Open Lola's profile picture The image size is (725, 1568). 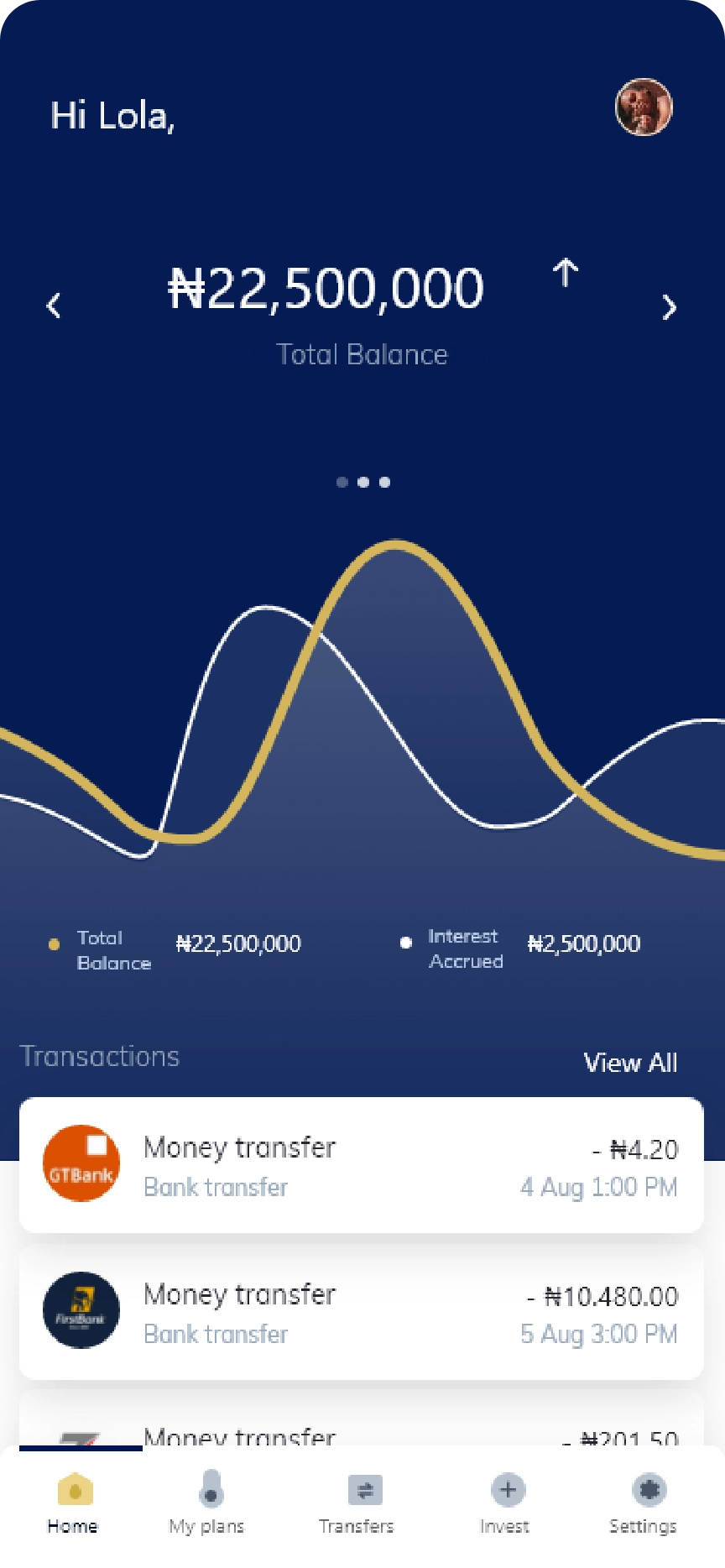pyautogui.click(x=644, y=107)
